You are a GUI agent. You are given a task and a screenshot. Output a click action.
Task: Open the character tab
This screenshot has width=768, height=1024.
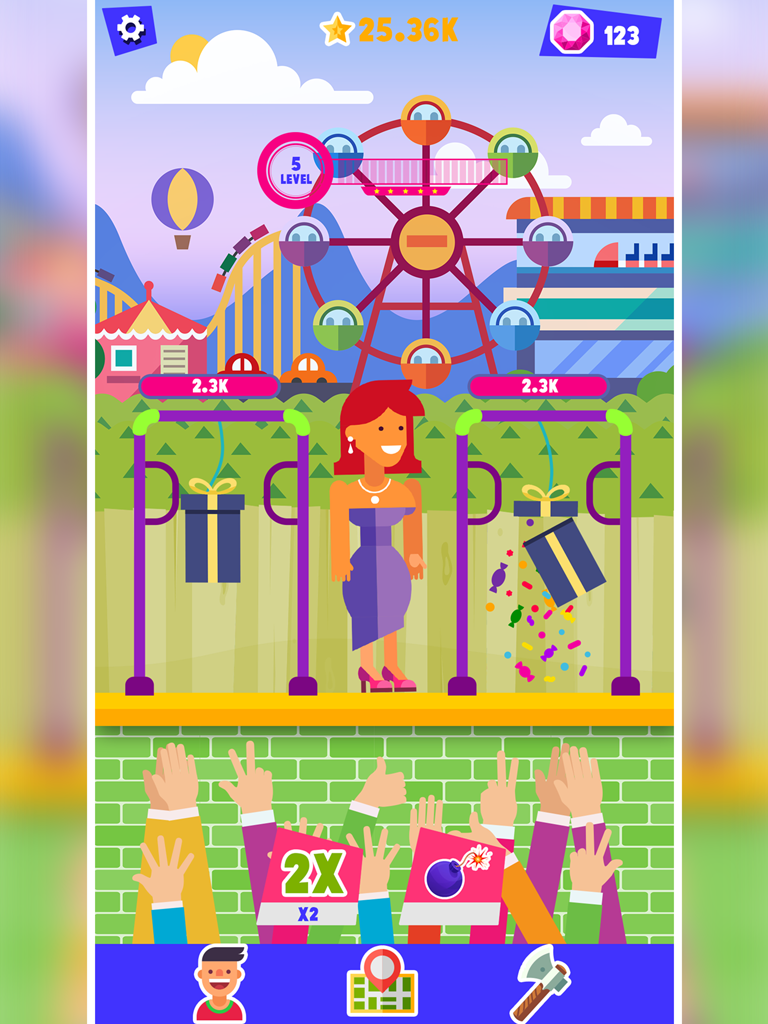coord(220,983)
